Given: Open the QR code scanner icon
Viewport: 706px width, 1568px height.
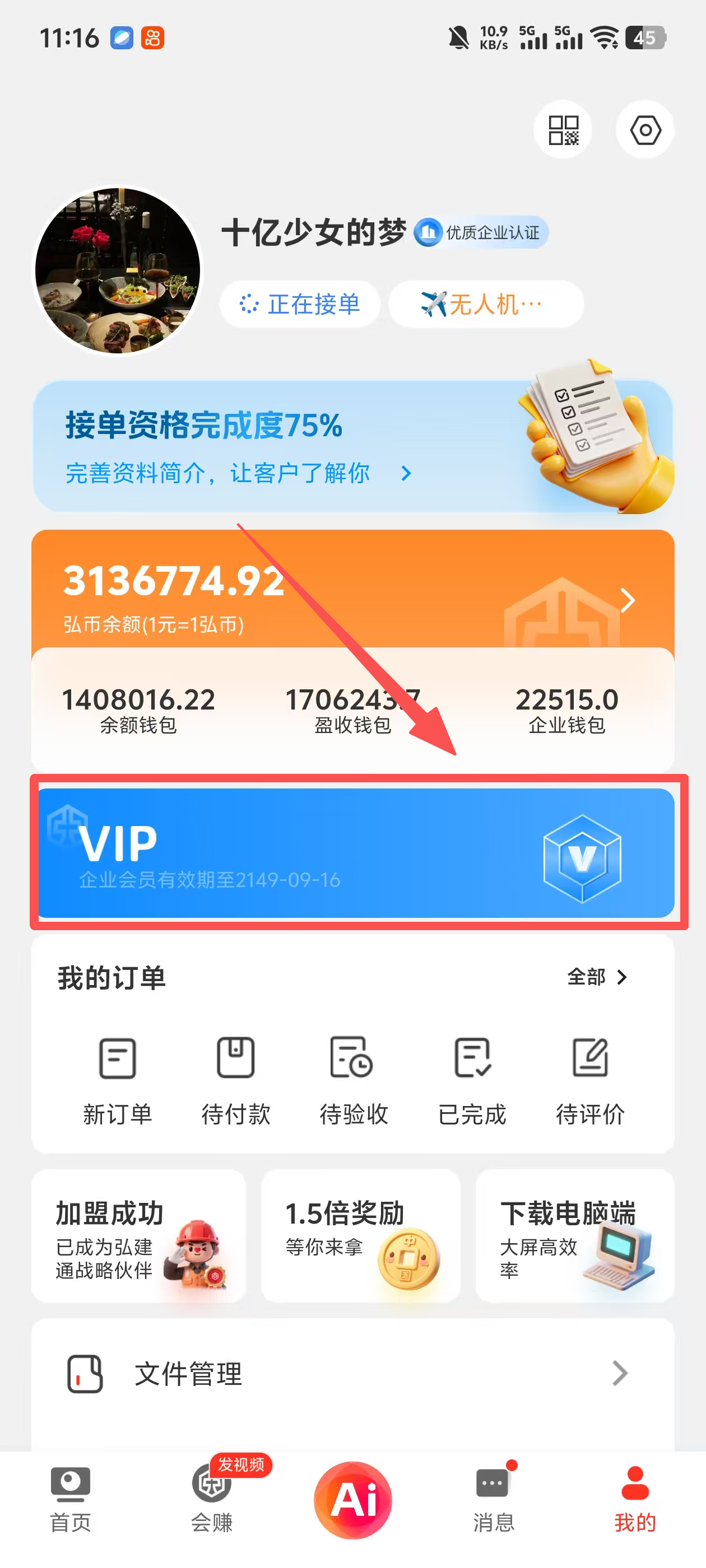Looking at the screenshot, I should 562,130.
